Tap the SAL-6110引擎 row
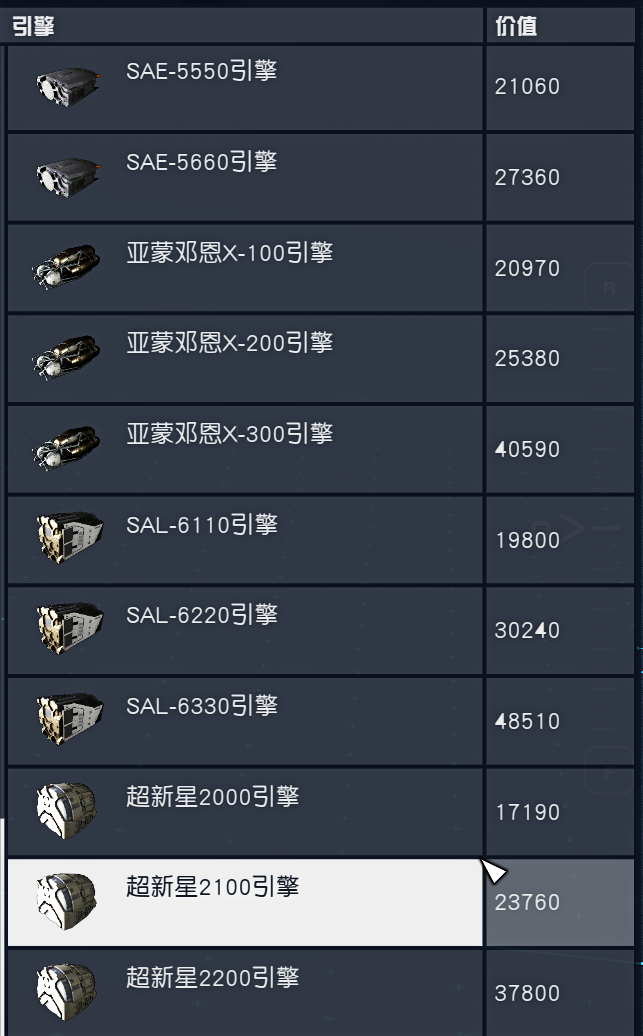The height and width of the screenshot is (1036, 643). click(245, 540)
